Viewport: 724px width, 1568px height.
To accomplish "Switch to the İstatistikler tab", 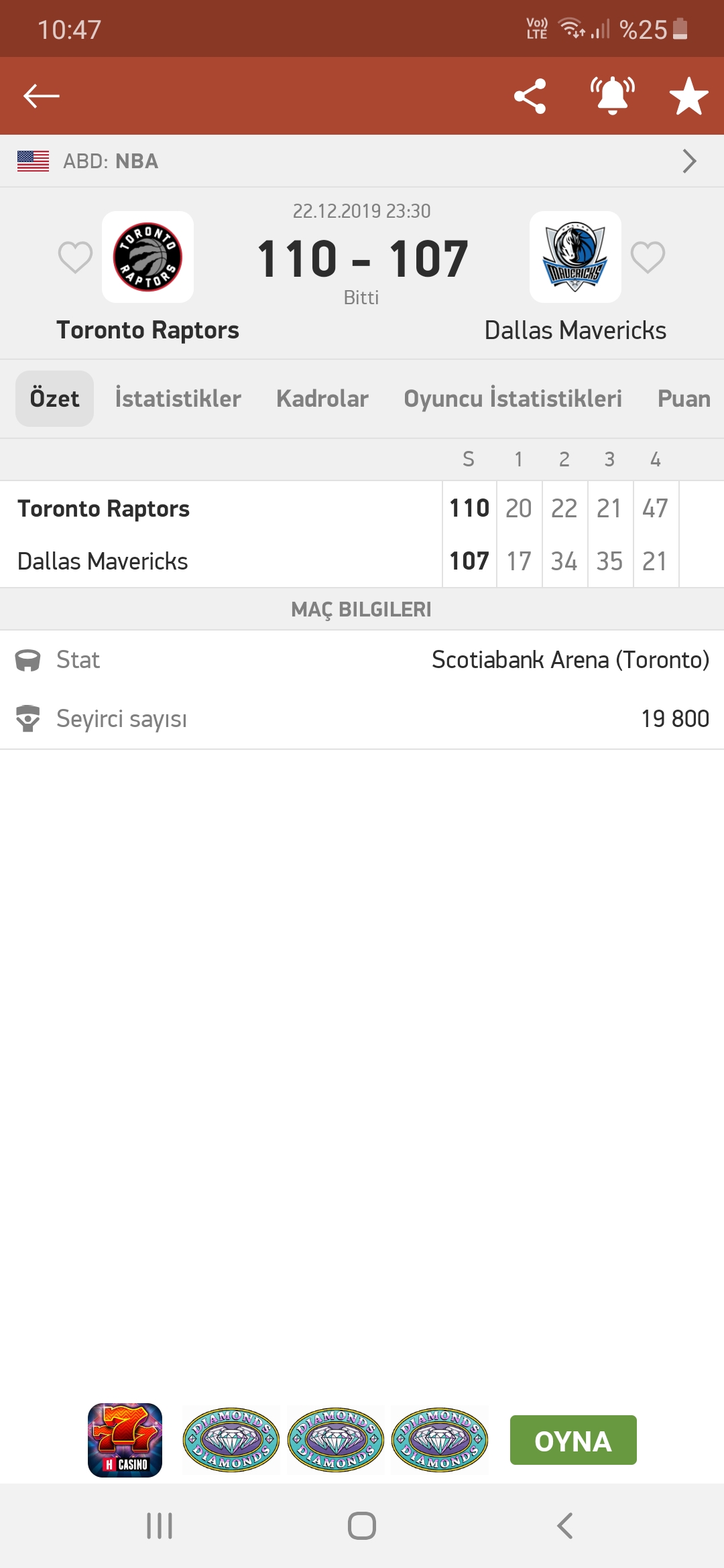I will (178, 399).
